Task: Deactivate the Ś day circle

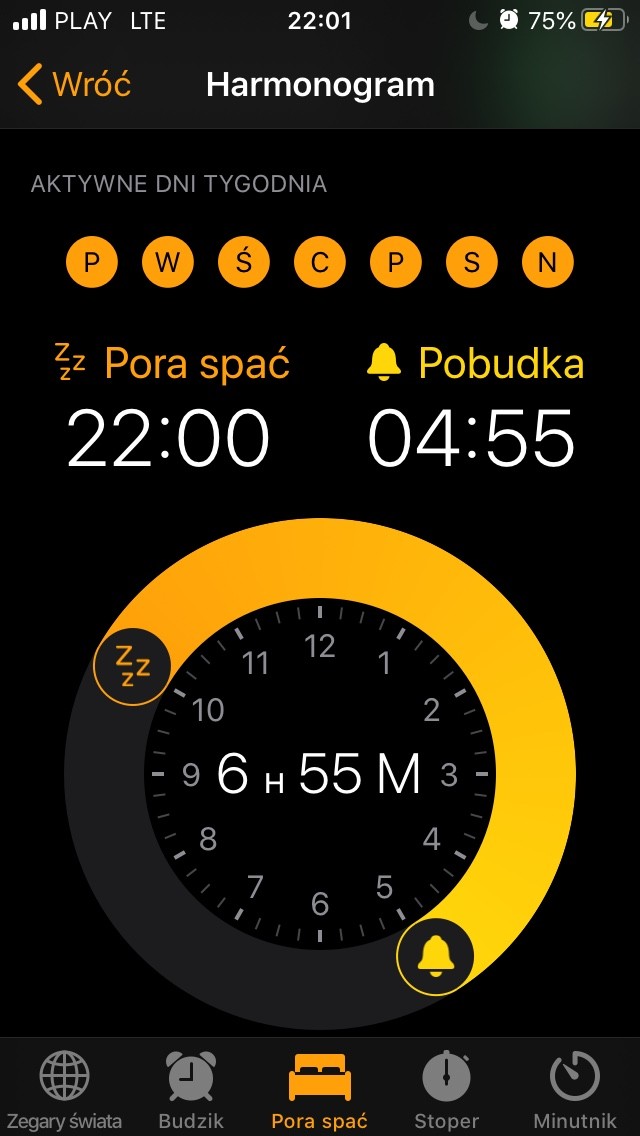Action: click(244, 263)
